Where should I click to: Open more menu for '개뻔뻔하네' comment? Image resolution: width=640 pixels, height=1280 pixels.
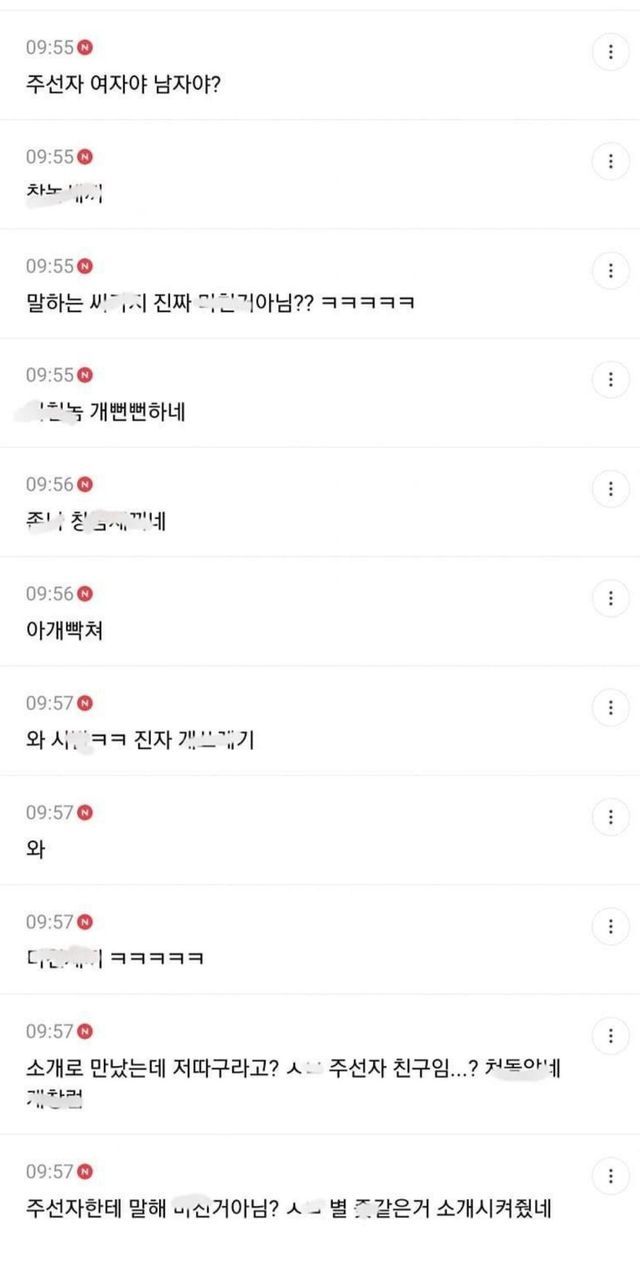(x=610, y=380)
